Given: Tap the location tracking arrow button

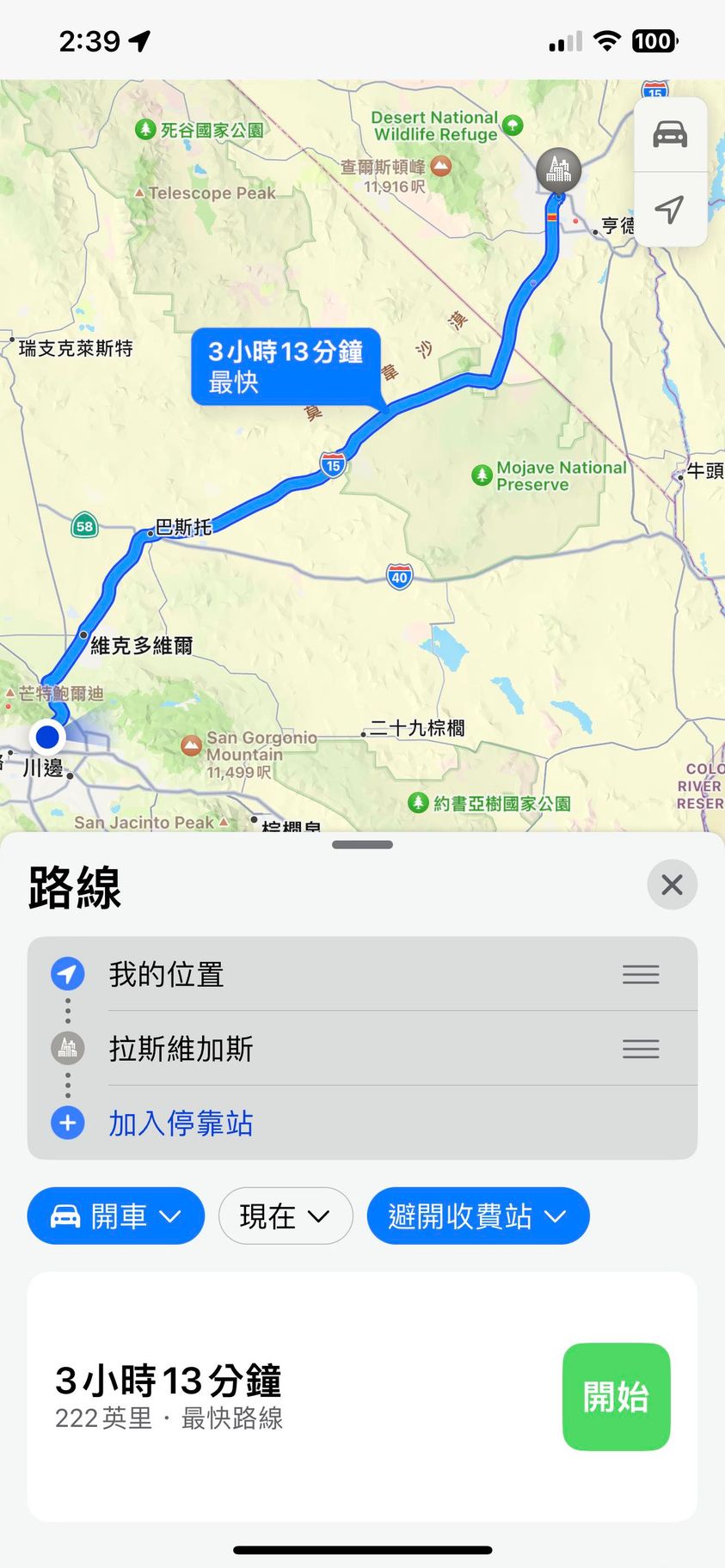Looking at the screenshot, I should tap(670, 209).
